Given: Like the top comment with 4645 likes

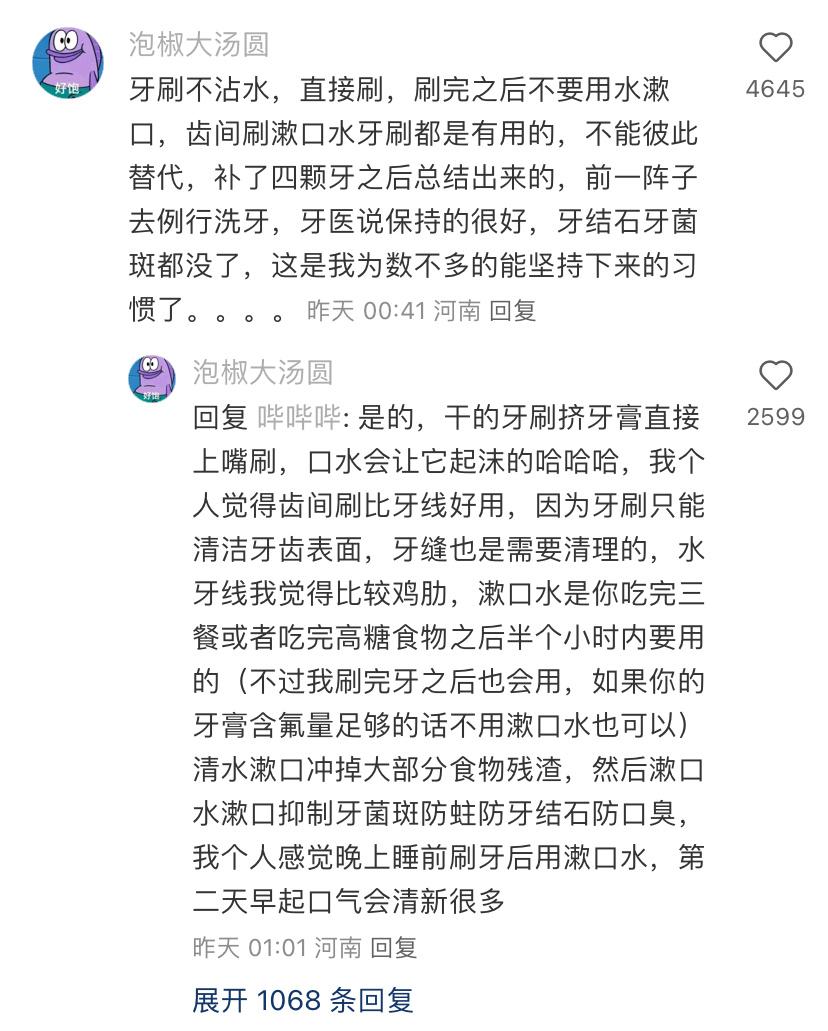Looking at the screenshot, I should point(775,49).
